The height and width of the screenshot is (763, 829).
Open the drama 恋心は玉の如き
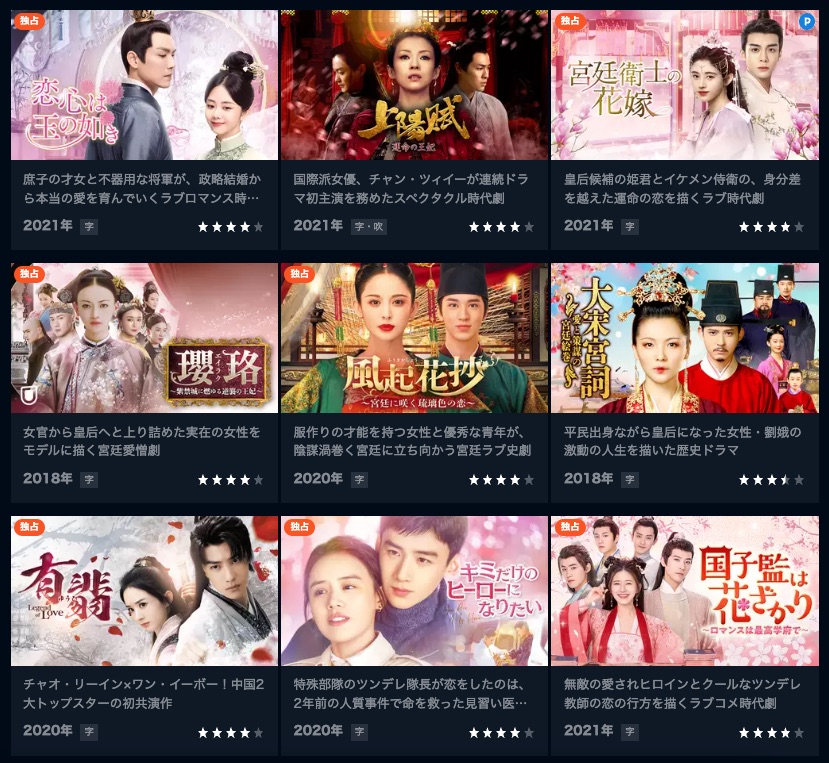coord(144,85)
